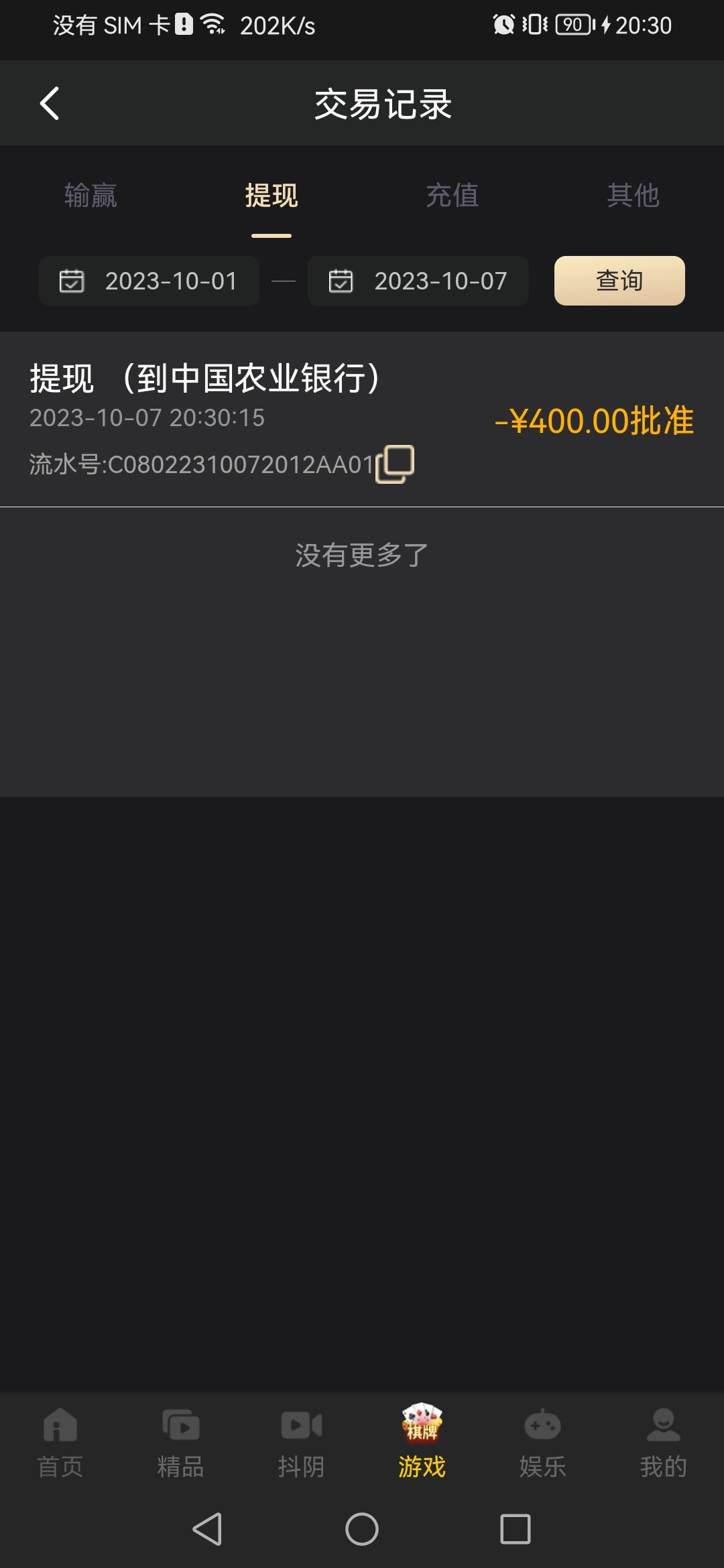
Task: Tap the back arrow to leave 交易记录
Action: [x=48, y=103]
